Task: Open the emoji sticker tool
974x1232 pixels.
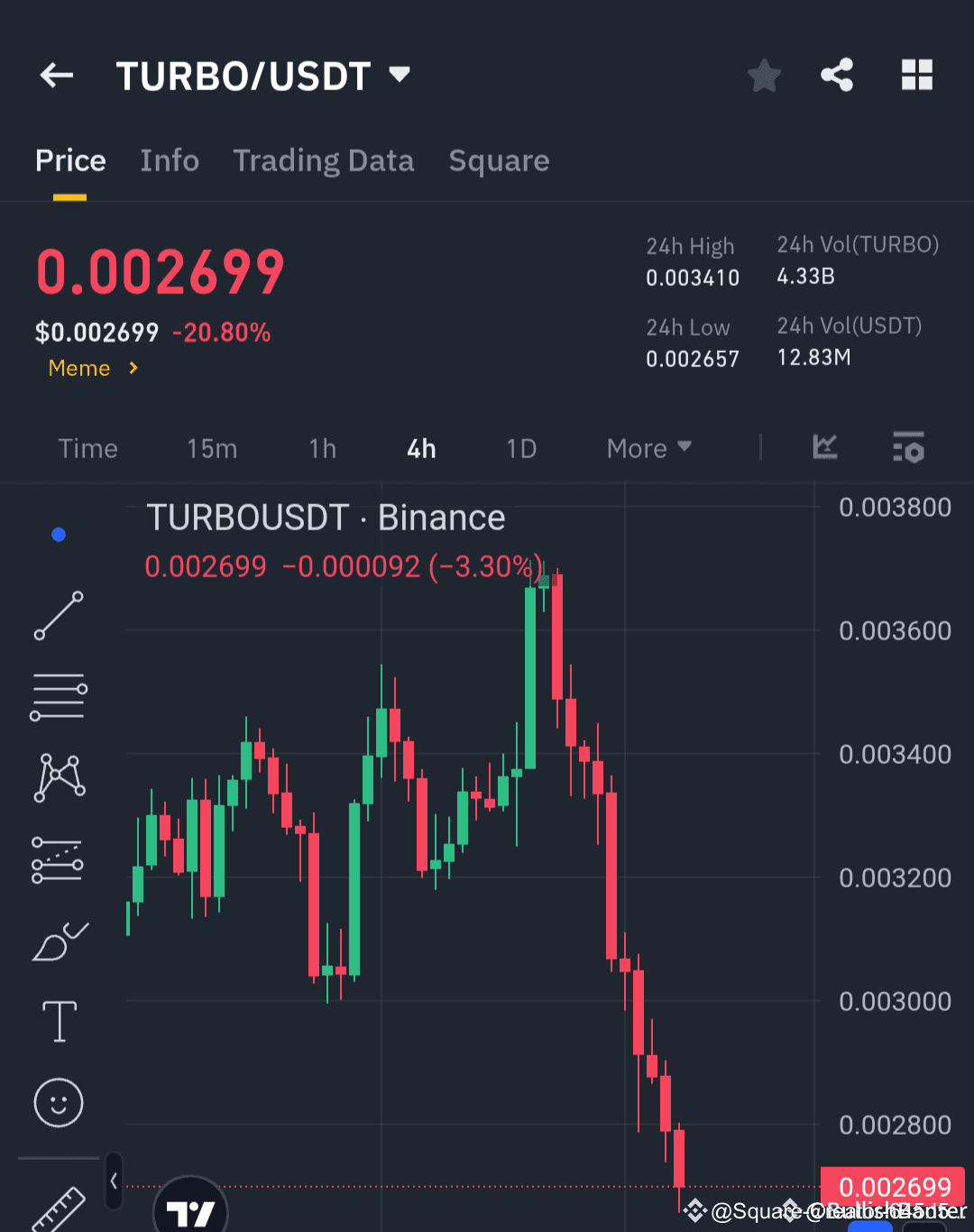Action: point(59,1102)
